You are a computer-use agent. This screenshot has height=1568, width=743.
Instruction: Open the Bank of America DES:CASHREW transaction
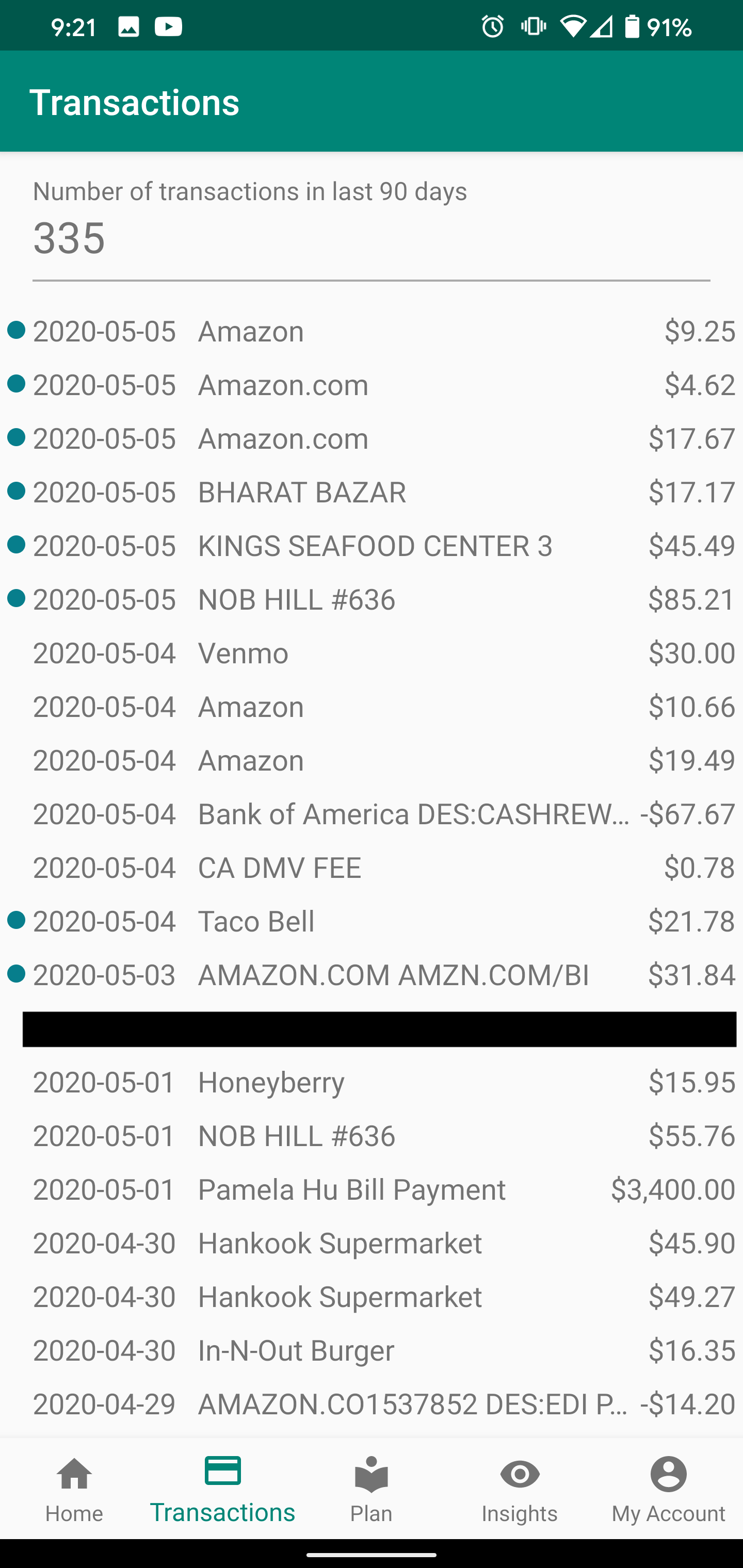pos(372,814)
